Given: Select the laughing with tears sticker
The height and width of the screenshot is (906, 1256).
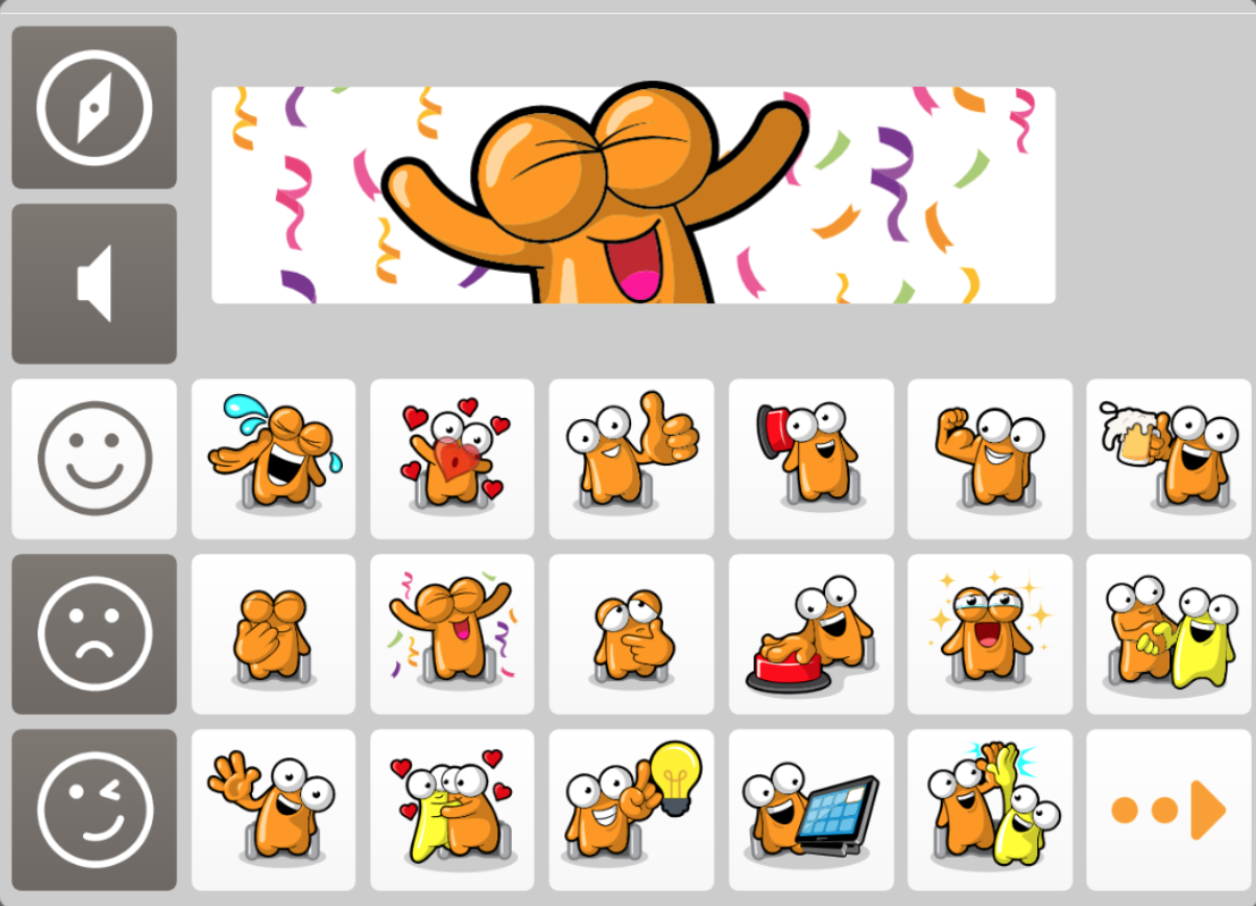Looking at the screenshot, I should [x=273, y=459].
